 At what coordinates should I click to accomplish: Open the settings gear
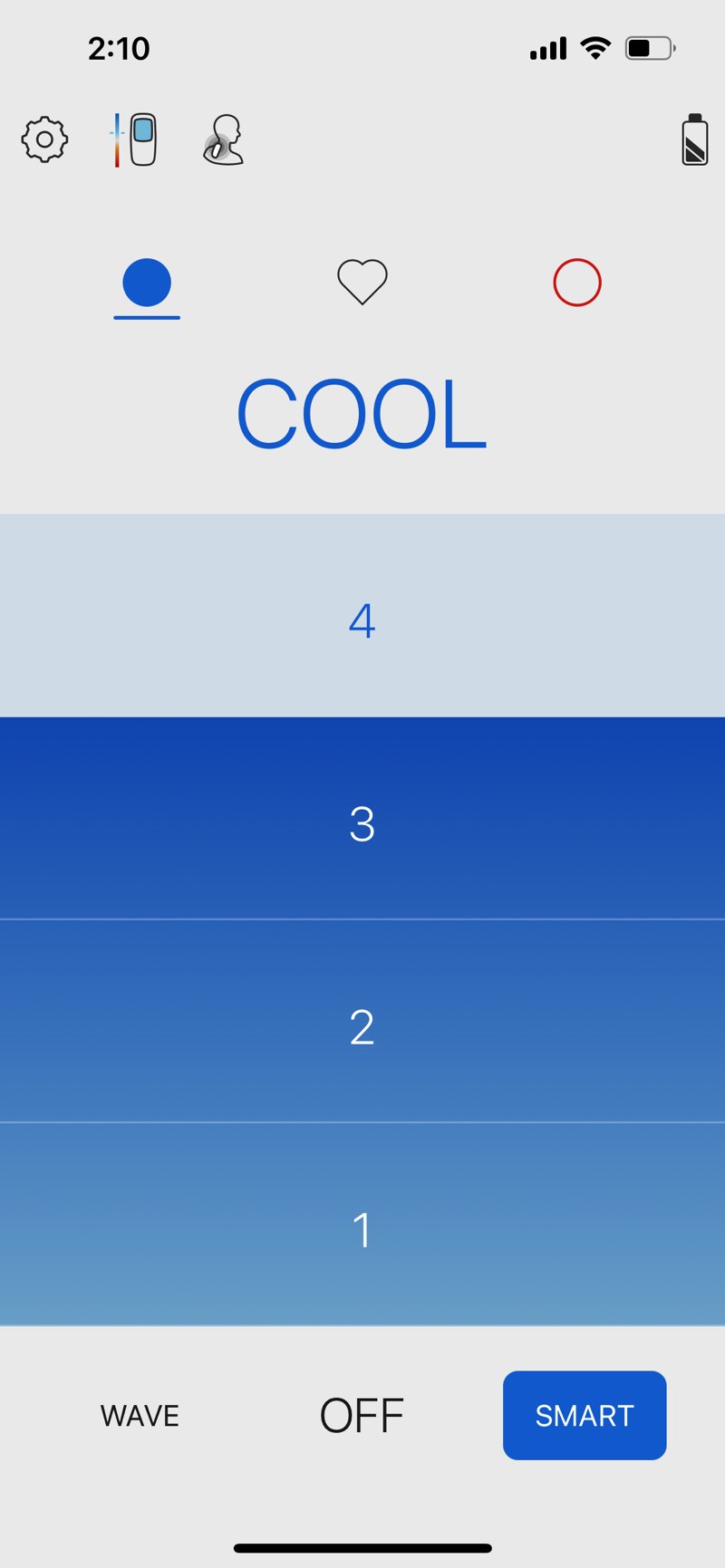[44, 139]
